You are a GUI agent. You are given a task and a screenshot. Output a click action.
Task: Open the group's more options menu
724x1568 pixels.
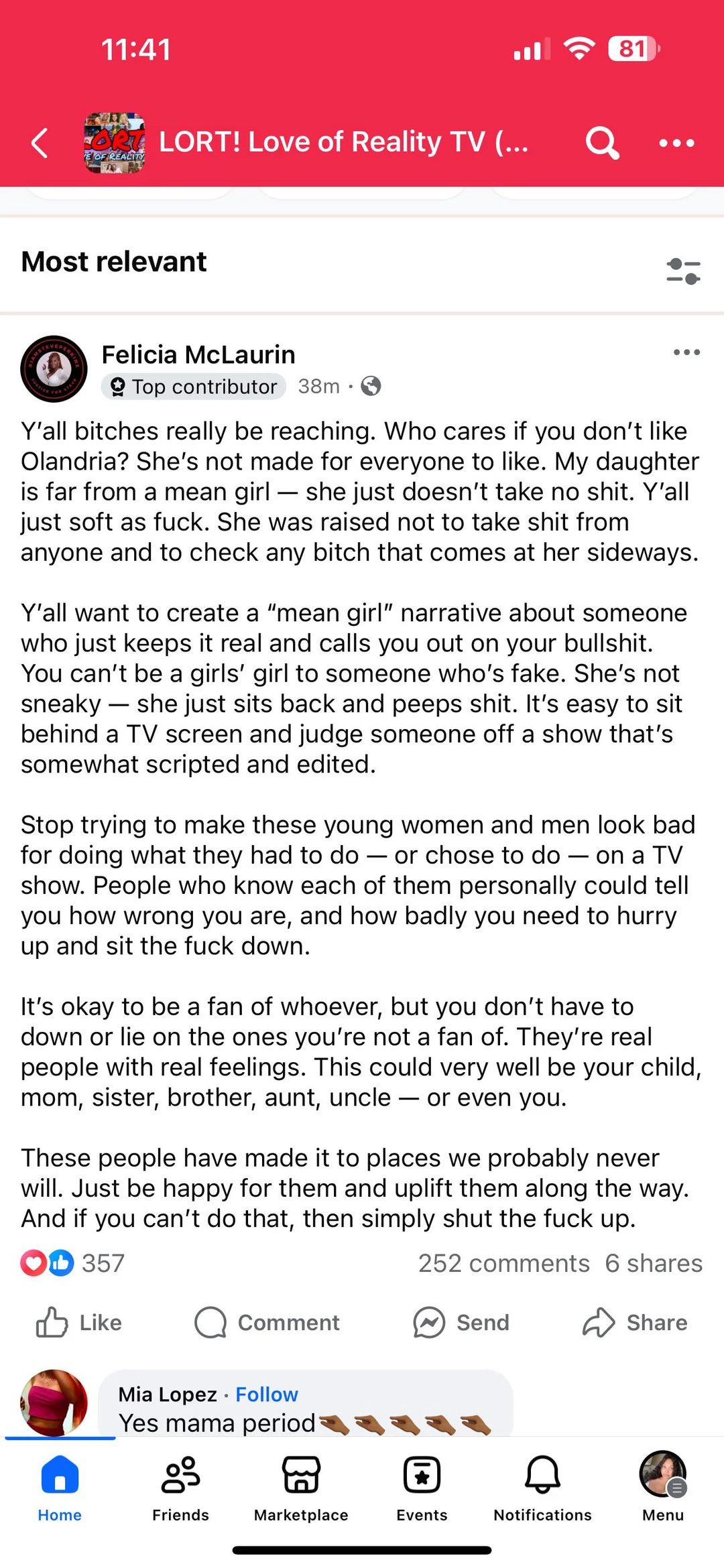click(x=676, y=142)
